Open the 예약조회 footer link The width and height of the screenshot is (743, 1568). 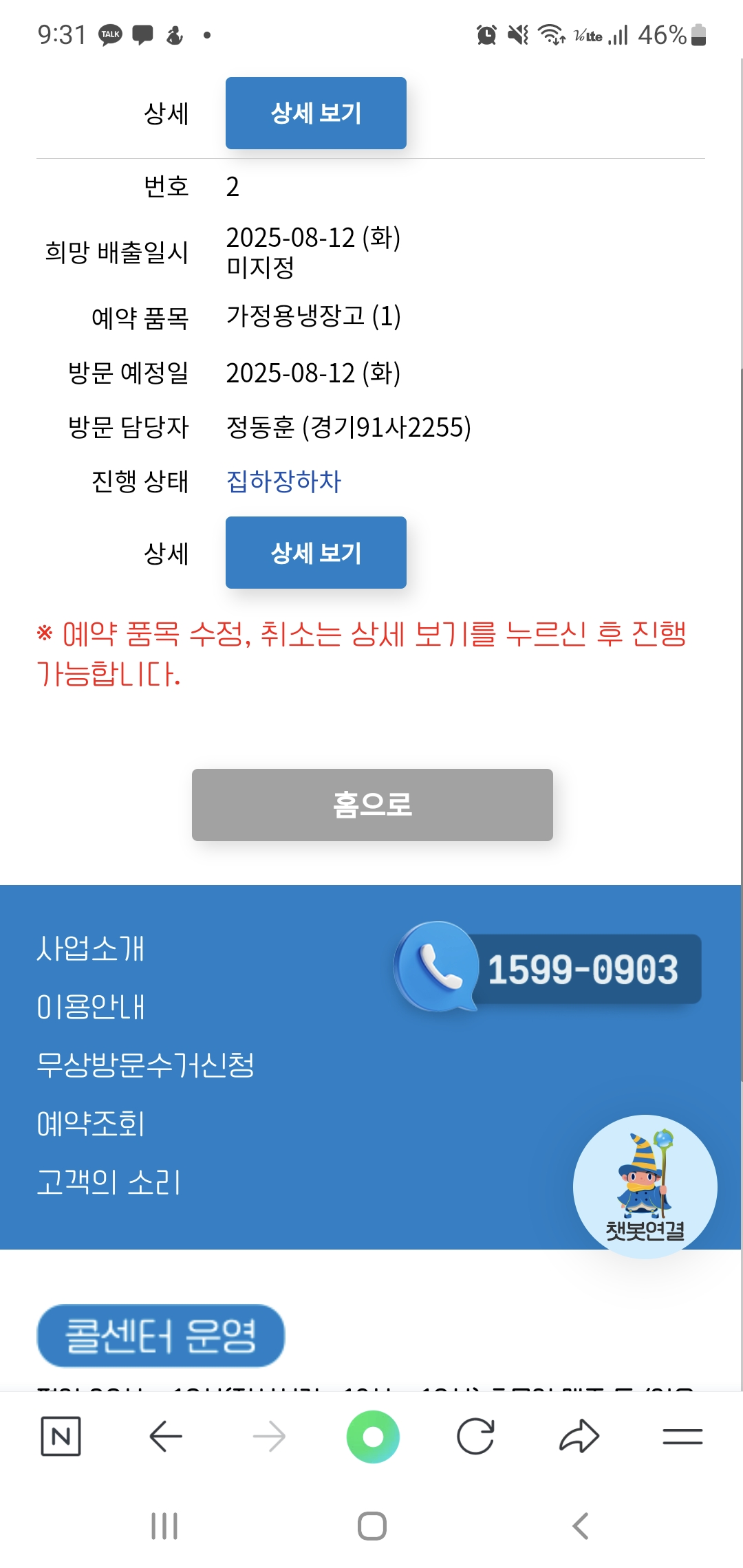pyautogui.click(x=90, y=1124)
